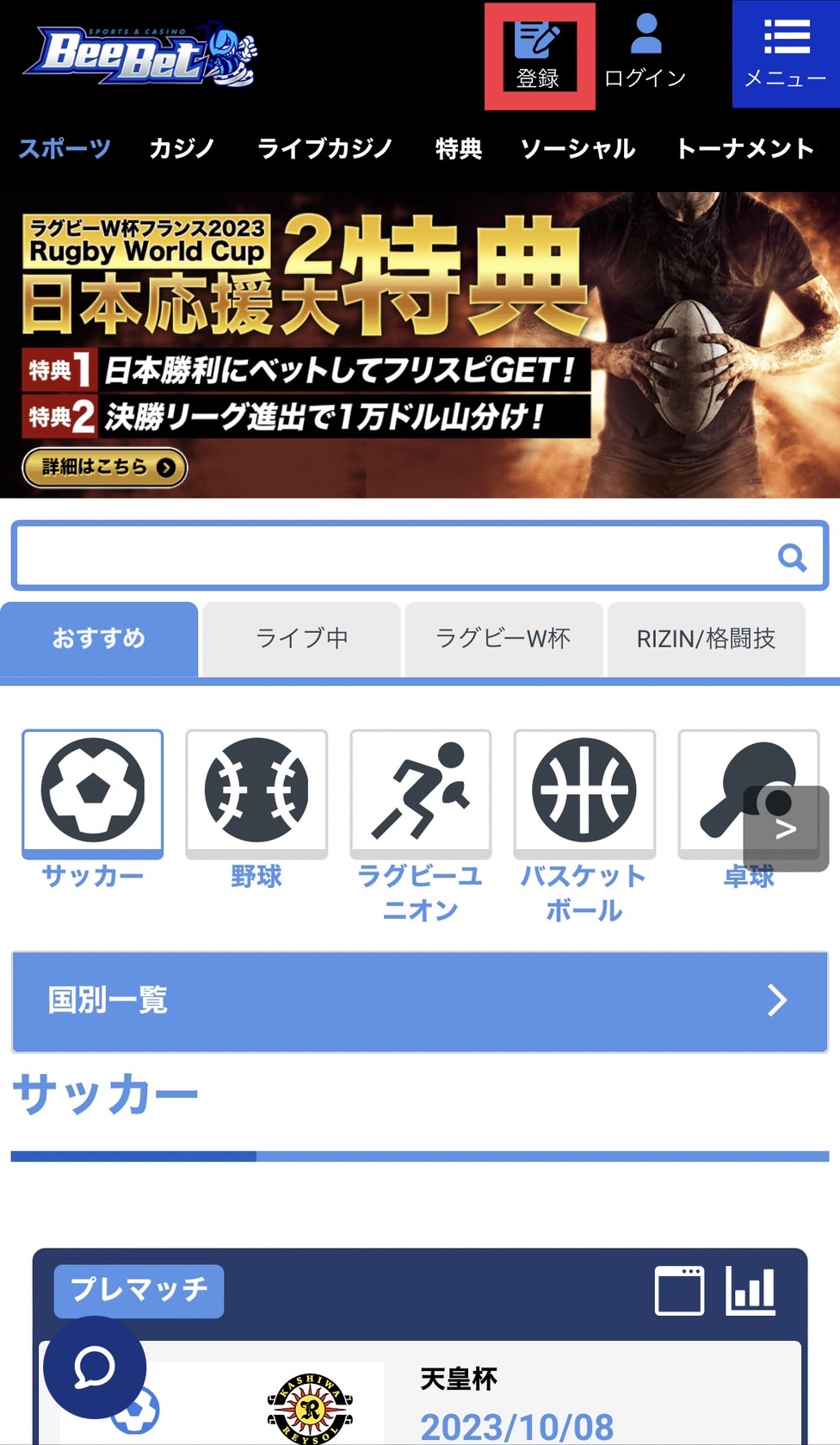Screen dimensions: 840x1445
Task: Open the ログイン login page
Action: click(645, 55)
